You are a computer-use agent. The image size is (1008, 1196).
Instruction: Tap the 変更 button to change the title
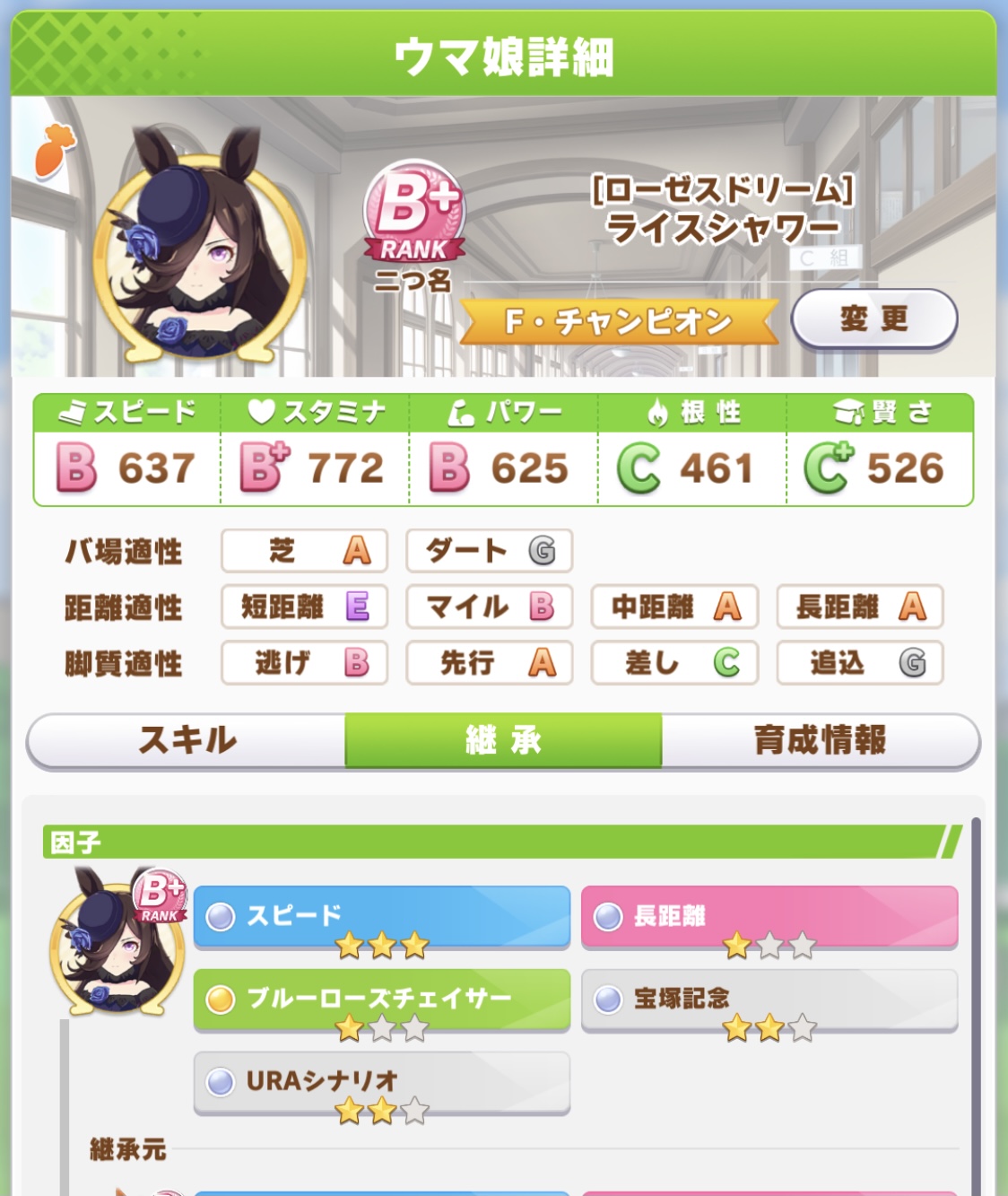[873, 319]
